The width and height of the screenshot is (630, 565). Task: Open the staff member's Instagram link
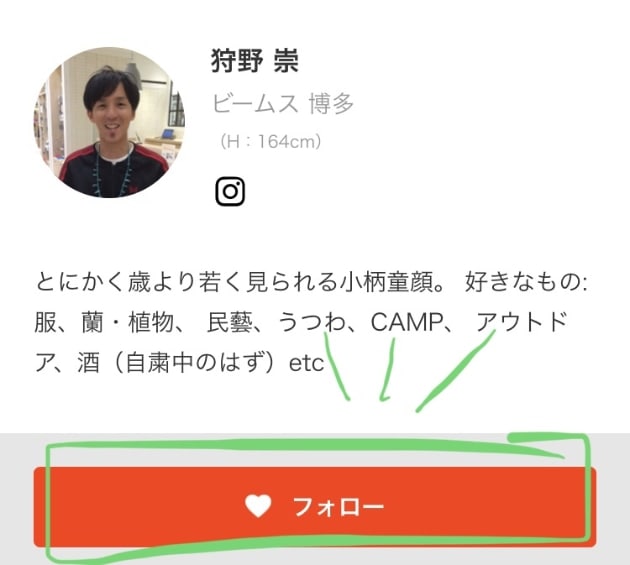[x=230, y=190]
